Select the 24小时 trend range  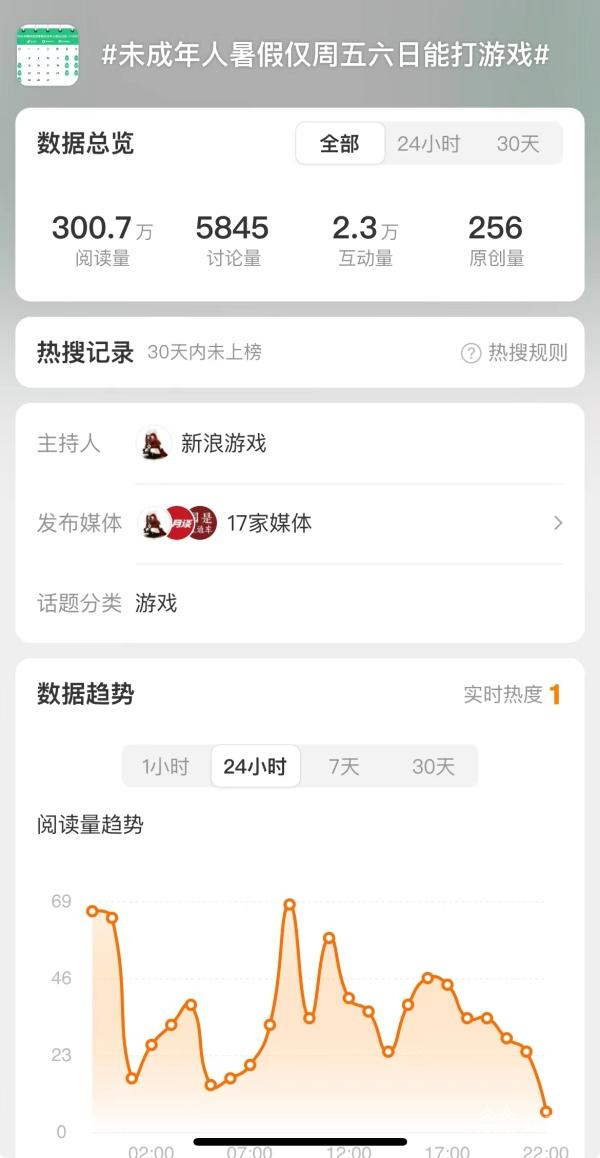point(255,767)
